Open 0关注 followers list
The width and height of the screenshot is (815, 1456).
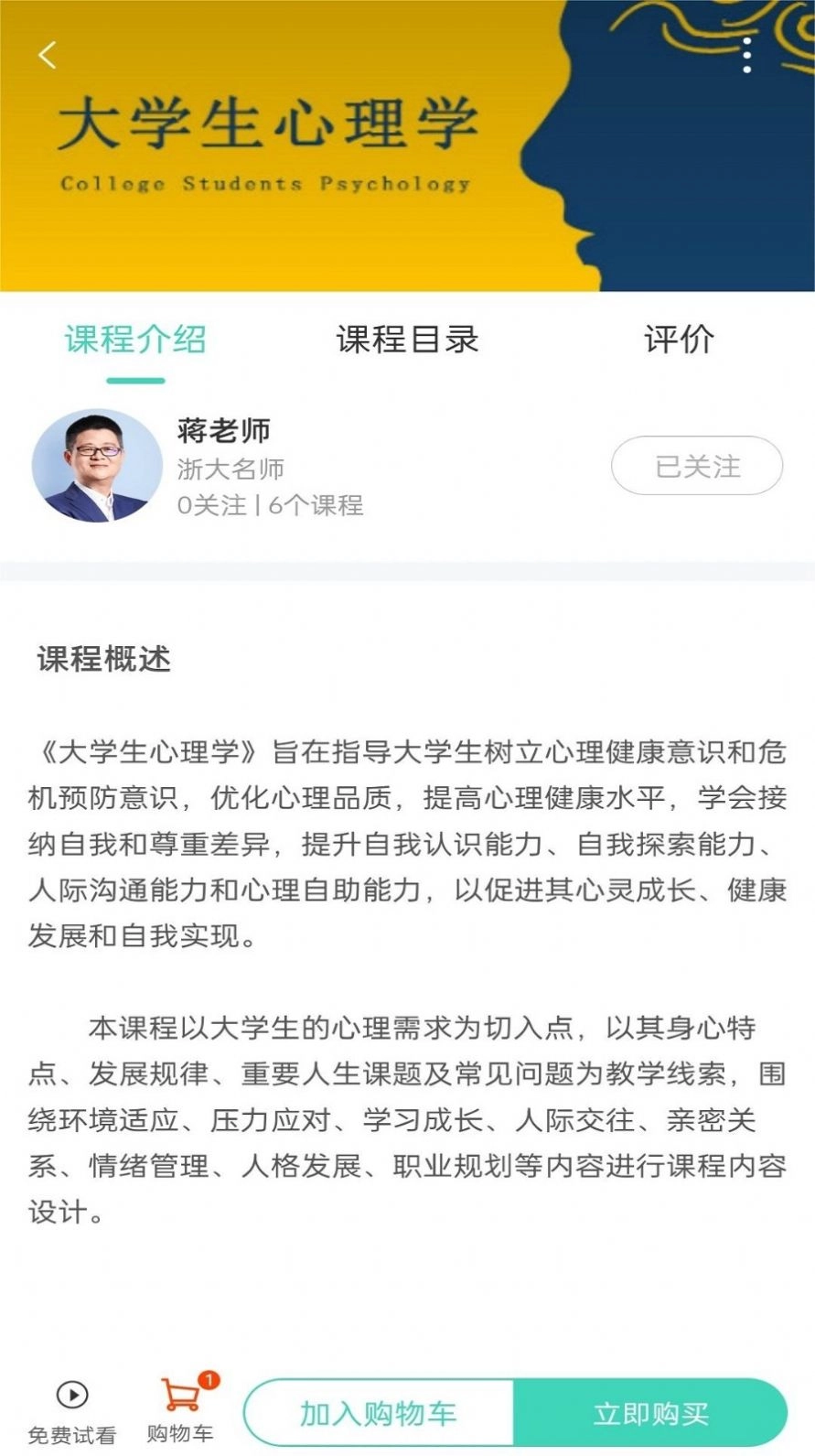click(209, 505)
